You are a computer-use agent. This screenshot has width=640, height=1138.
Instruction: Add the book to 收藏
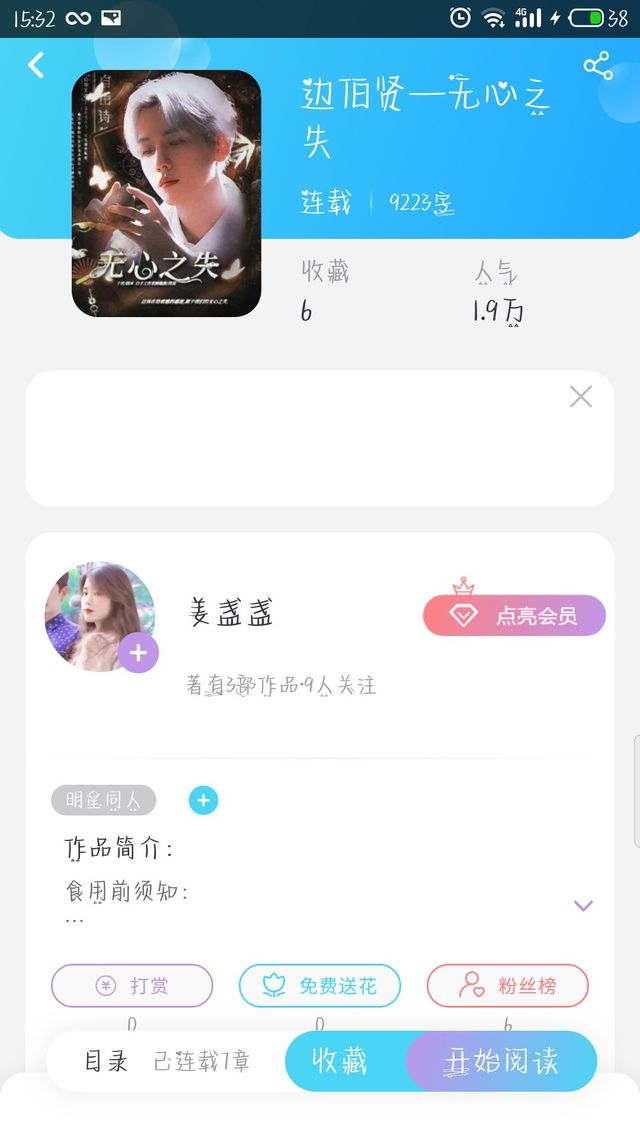(342, 1061)
